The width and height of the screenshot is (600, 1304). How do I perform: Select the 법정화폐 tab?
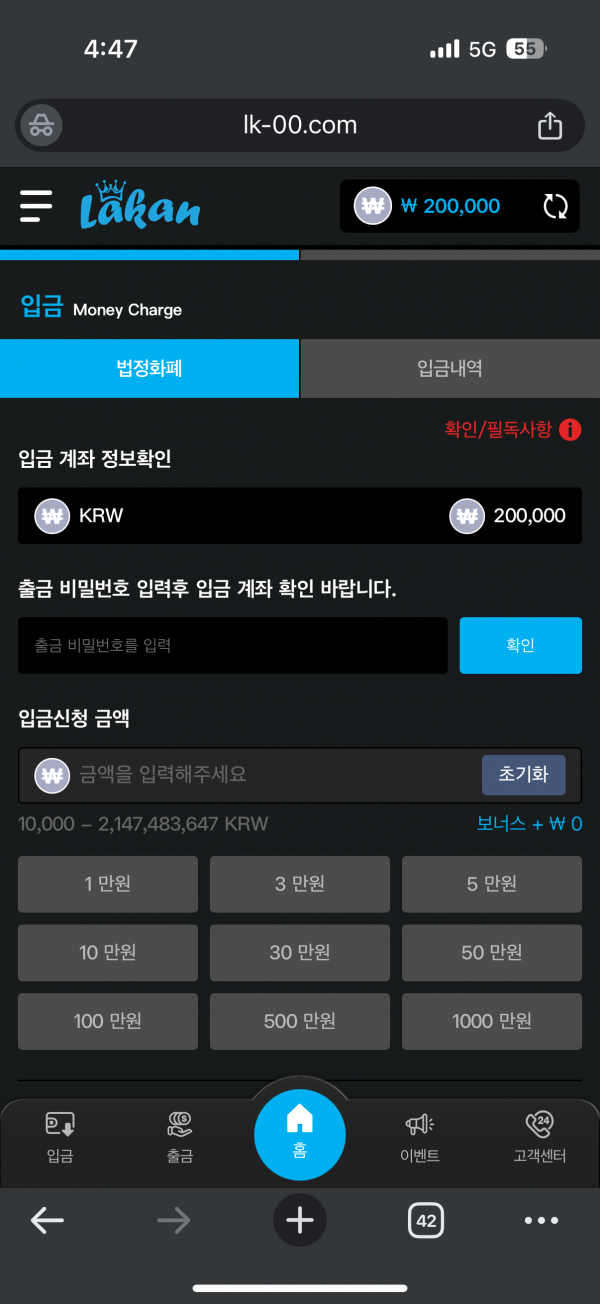(149, 368)
